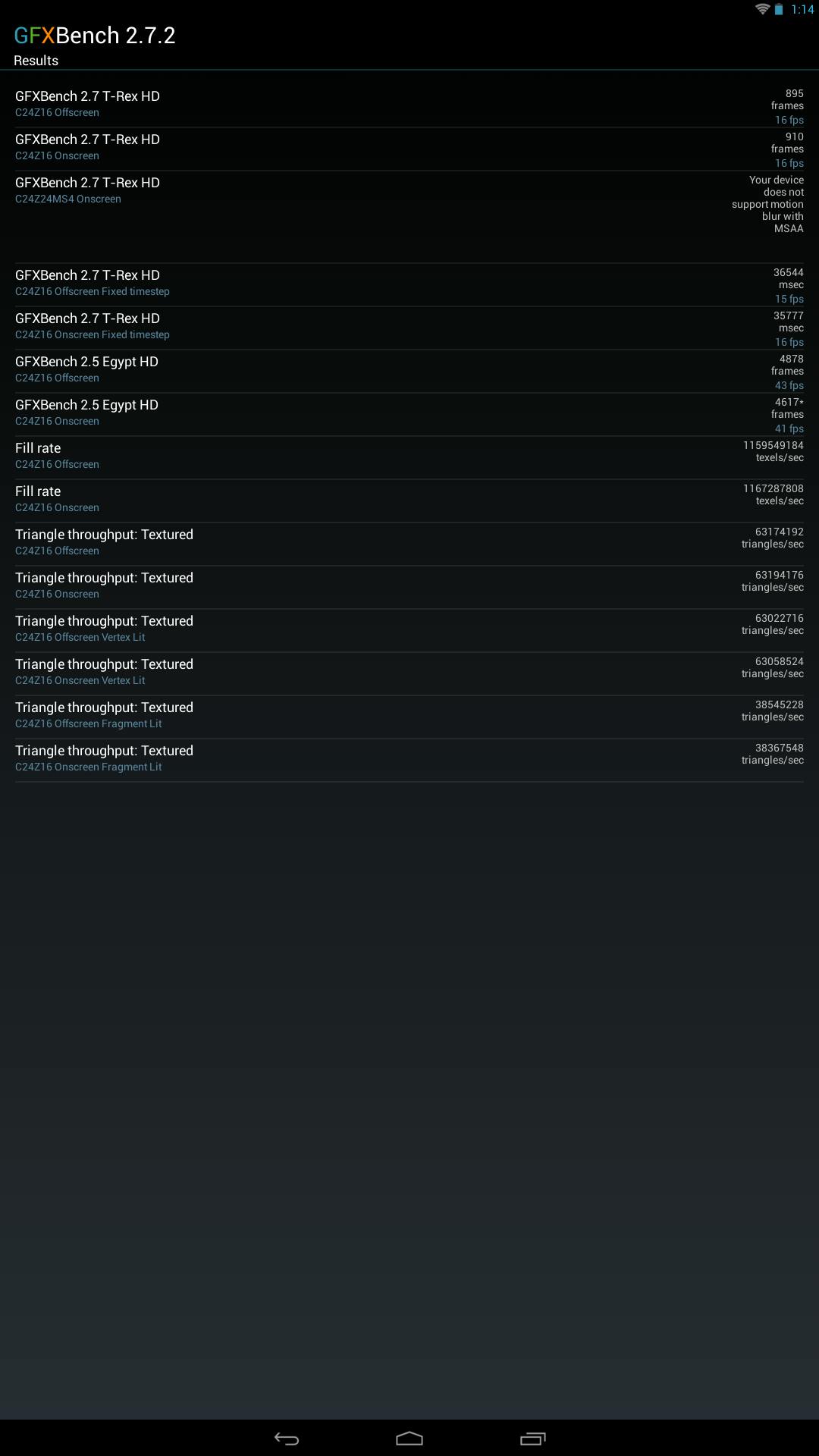The height and width of the screenshot is (1456, 819).
Task: Open Triangle throughput Onscreen Fragment Lit result
Action: (x=409, y=759)
